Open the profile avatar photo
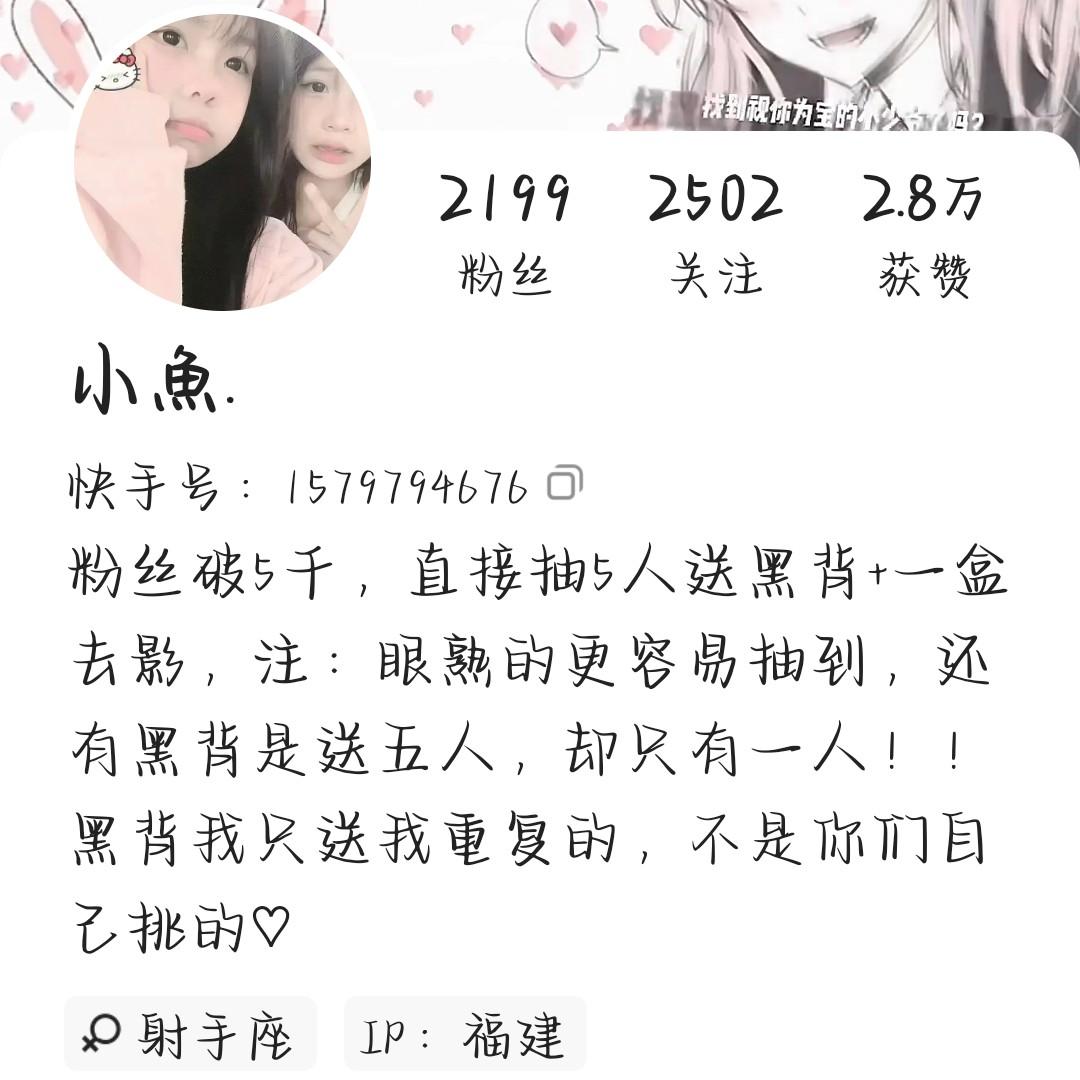The image size is (1080, 1080). pyautogui.click(x=222, y=160)
